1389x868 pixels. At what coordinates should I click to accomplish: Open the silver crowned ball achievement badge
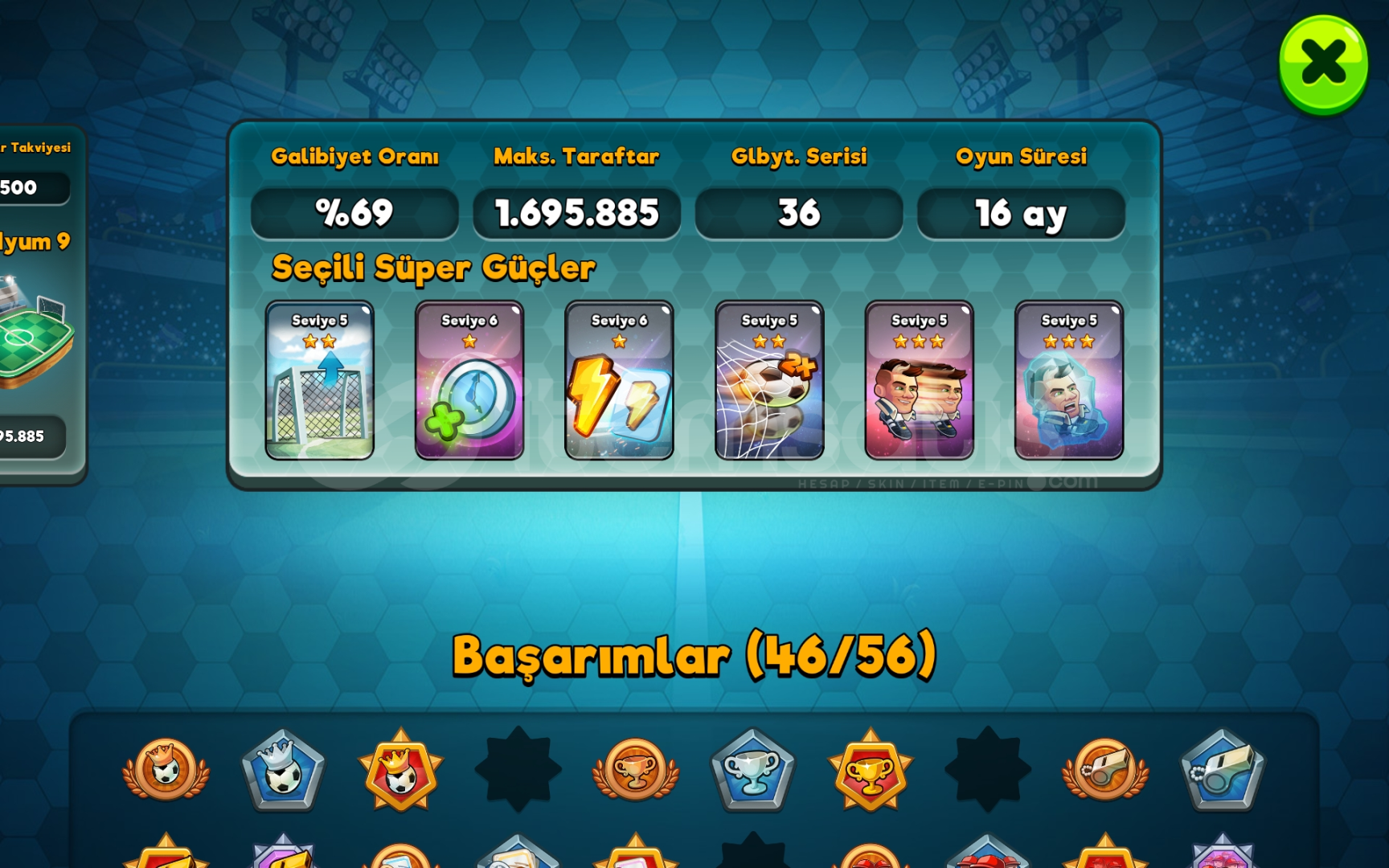[283, 771]
